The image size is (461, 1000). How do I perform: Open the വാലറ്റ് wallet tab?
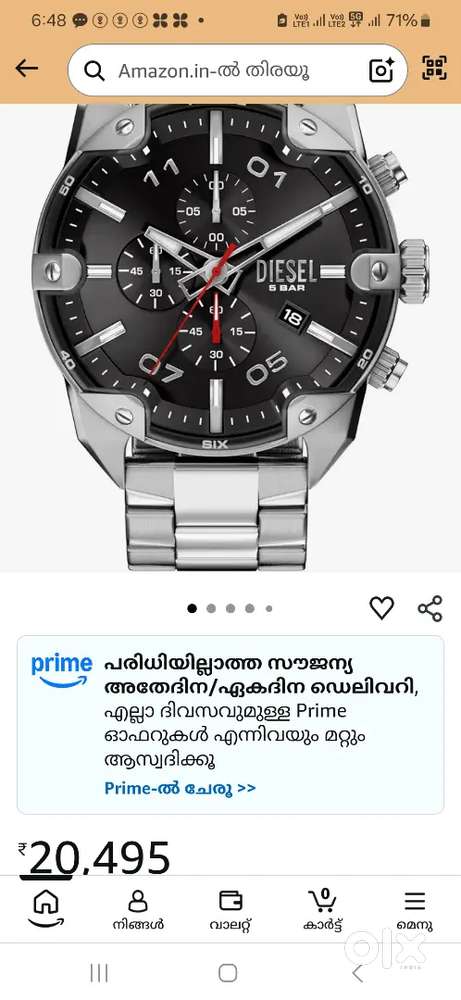230,910
